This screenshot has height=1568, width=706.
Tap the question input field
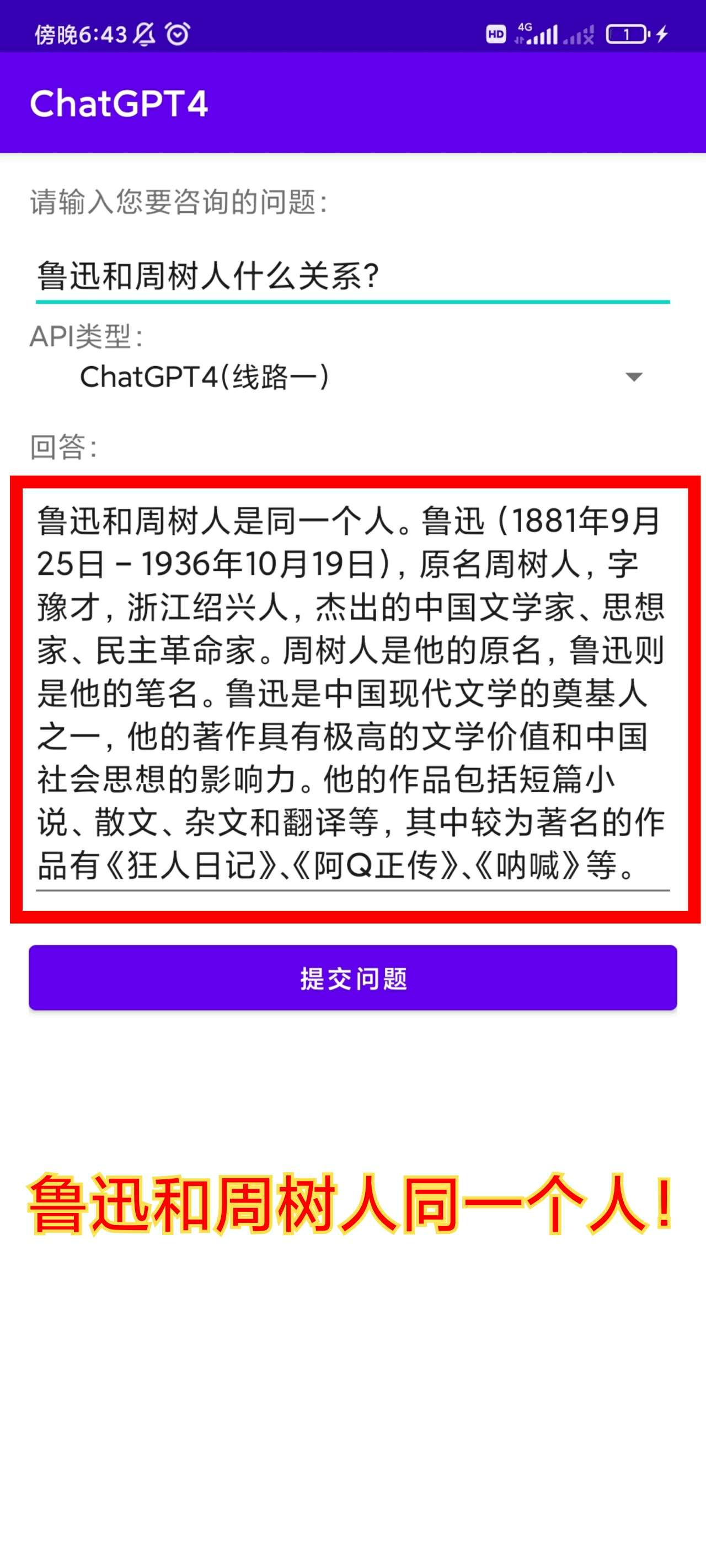pyautogui.click(x=352, y=276)
